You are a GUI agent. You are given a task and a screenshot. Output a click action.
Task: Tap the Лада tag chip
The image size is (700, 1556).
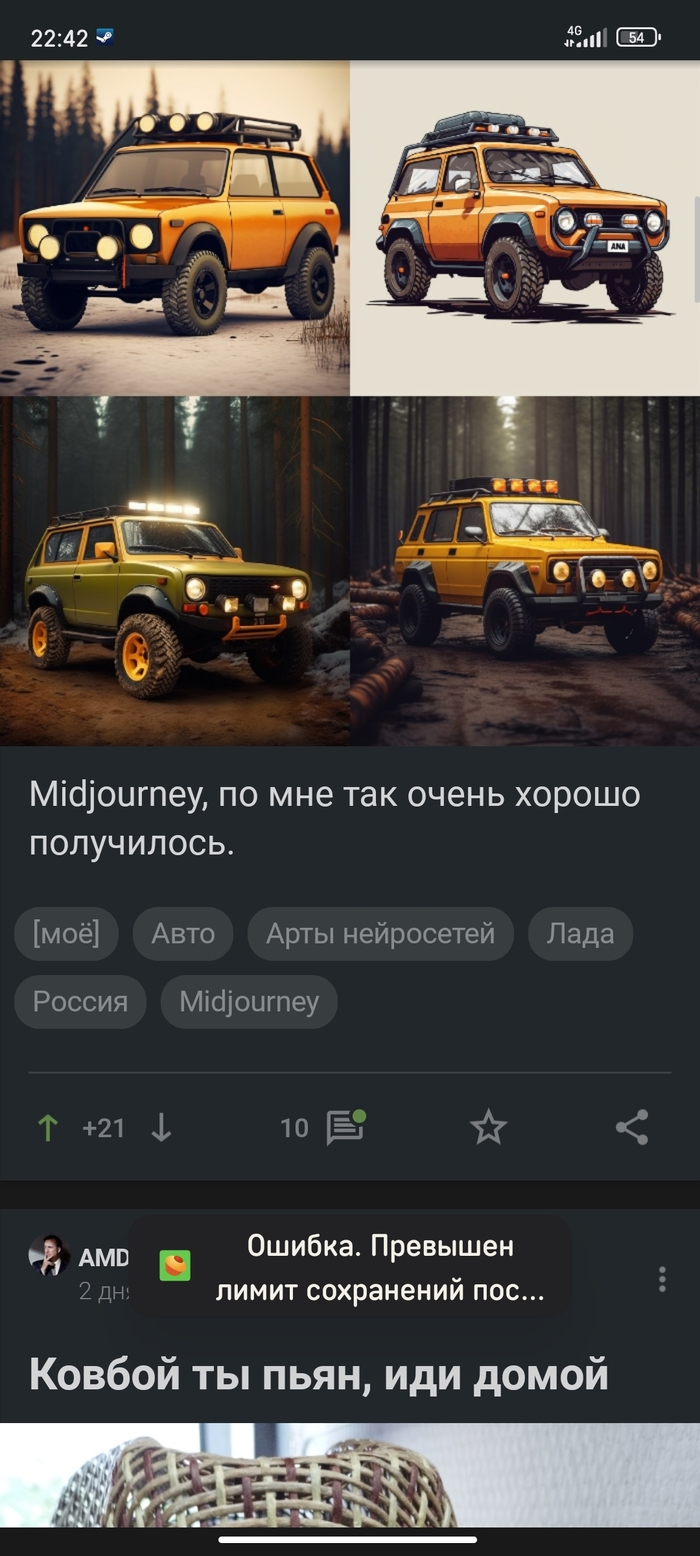pyautogui.click(x=580, y=934)
